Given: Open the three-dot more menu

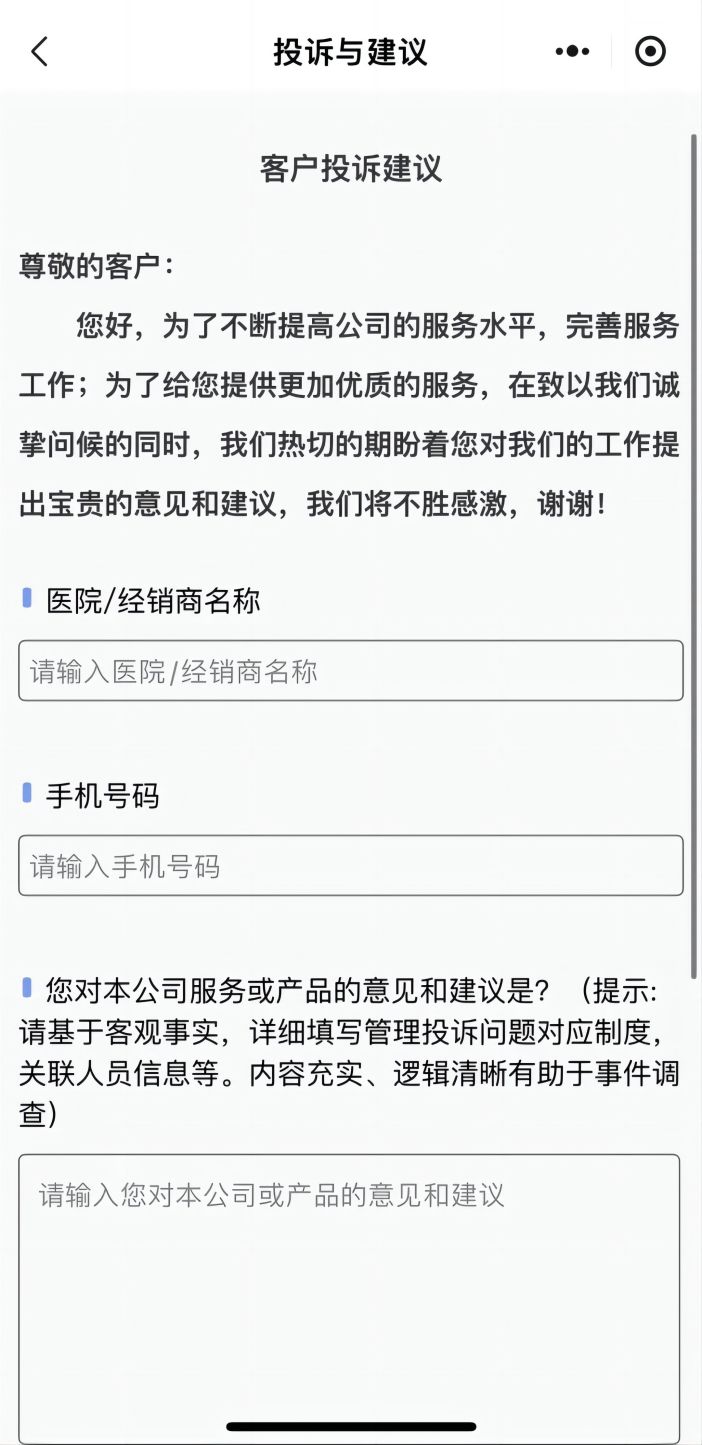Looking at the screenshot, I should (572, 51).
